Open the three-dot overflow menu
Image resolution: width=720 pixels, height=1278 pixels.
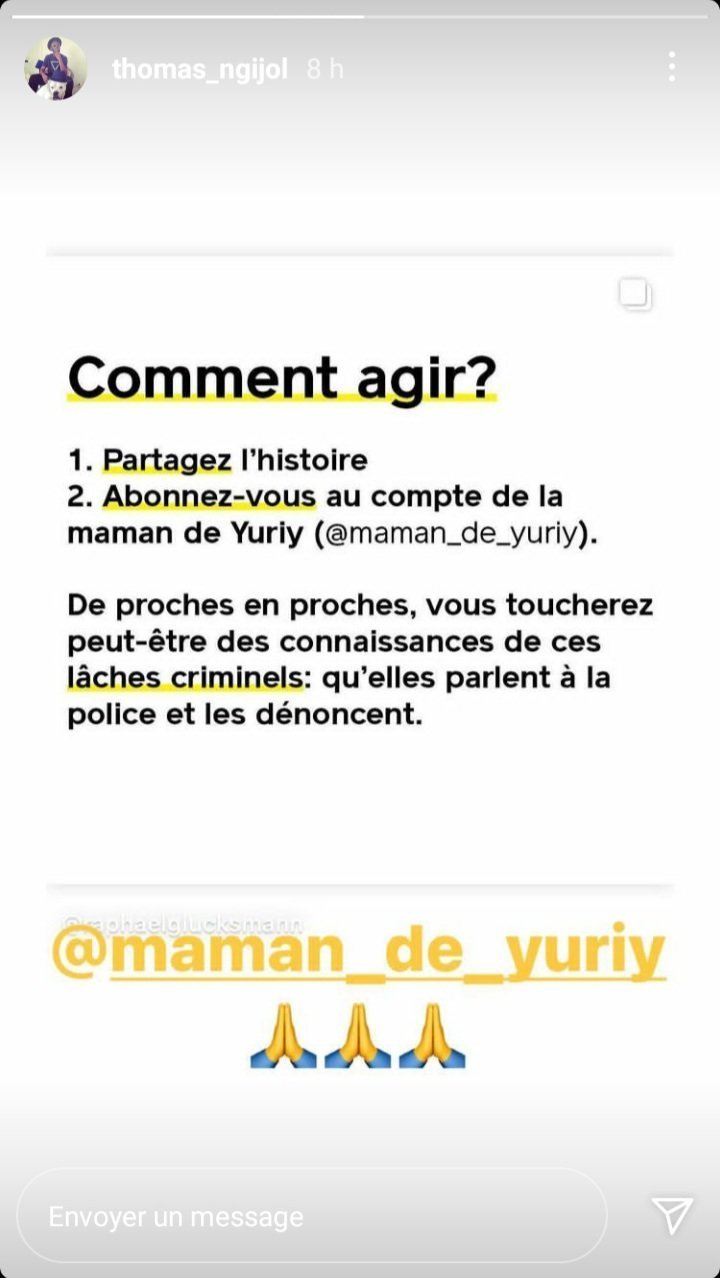click(x=671, y=68)
